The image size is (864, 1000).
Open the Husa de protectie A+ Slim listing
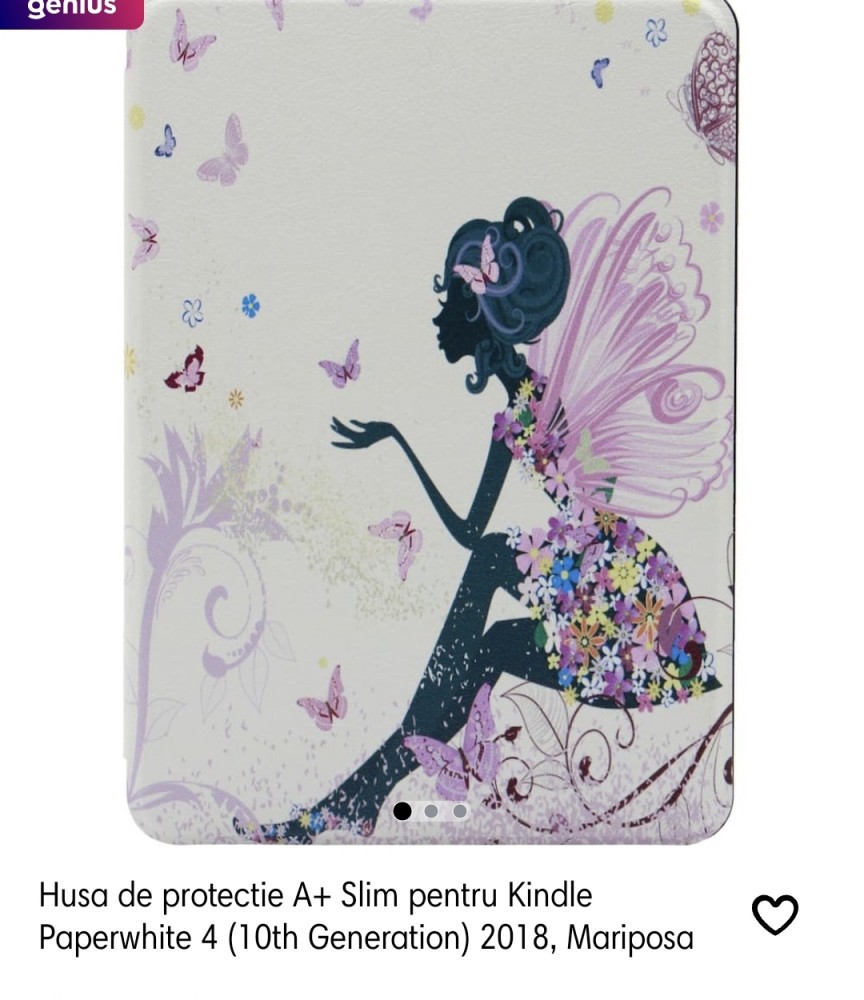(365, 916)
